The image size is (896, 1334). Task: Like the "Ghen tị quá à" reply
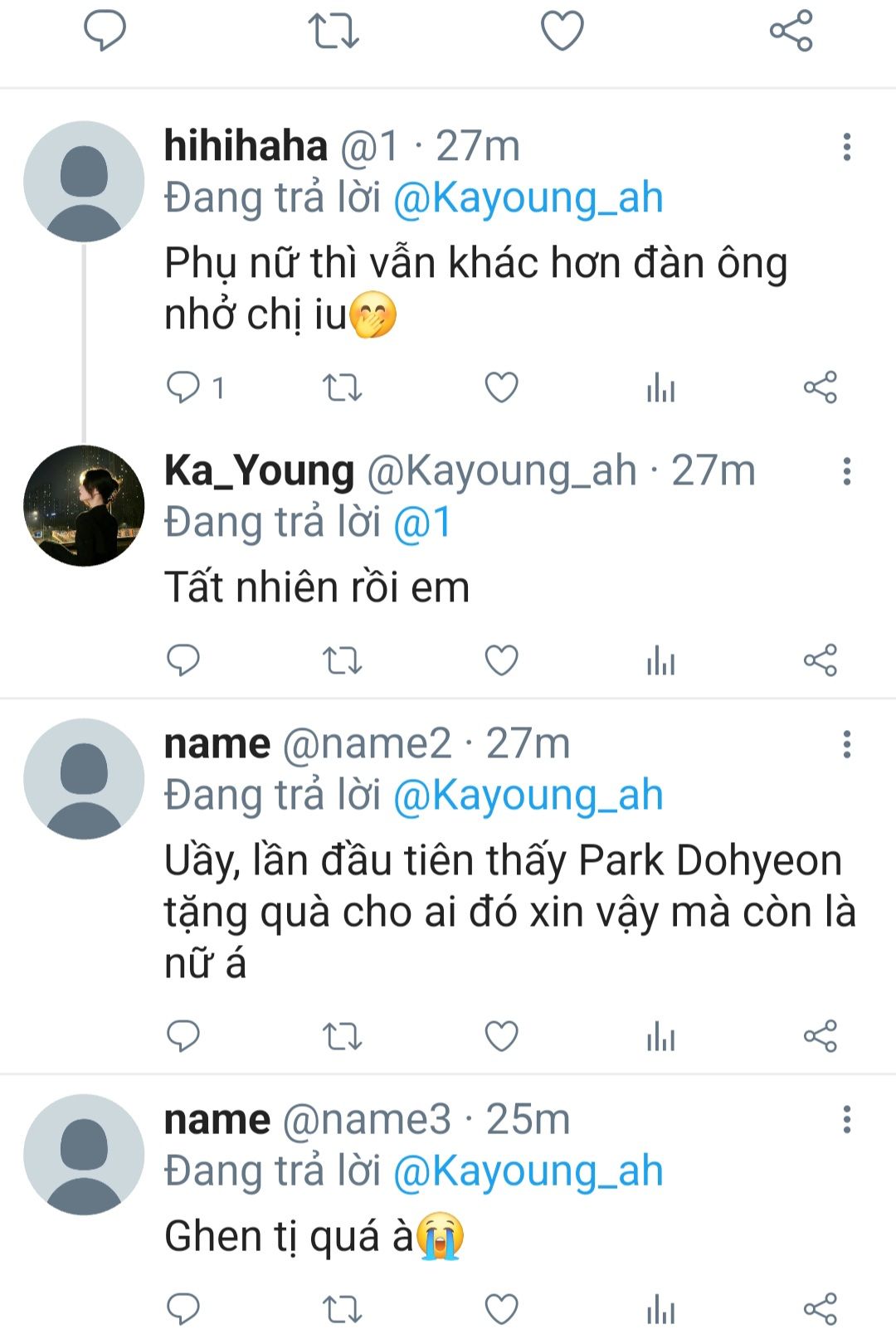[x=501, y=1309]
